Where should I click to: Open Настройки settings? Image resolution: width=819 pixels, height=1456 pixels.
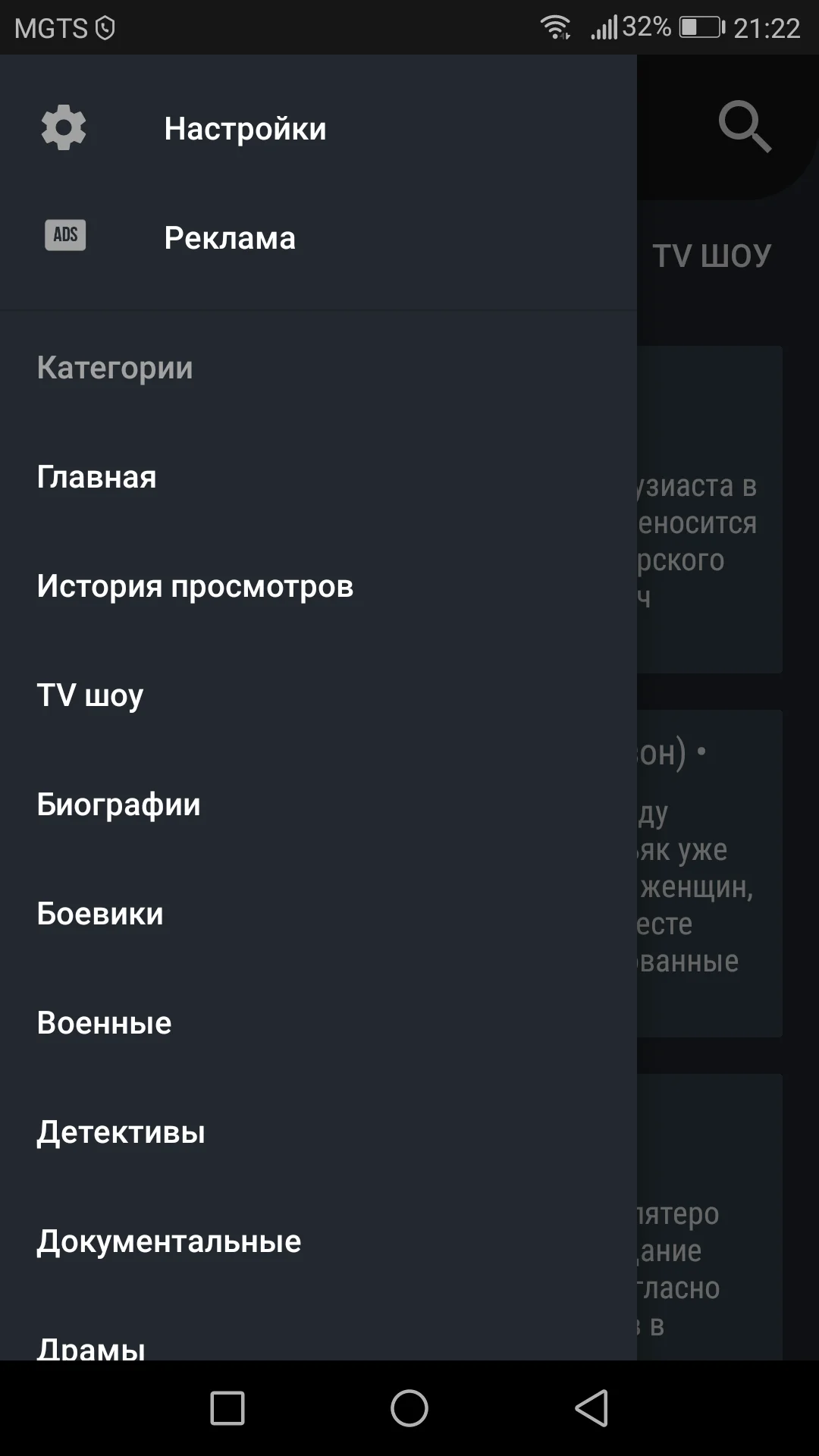[x=318, y=128]
